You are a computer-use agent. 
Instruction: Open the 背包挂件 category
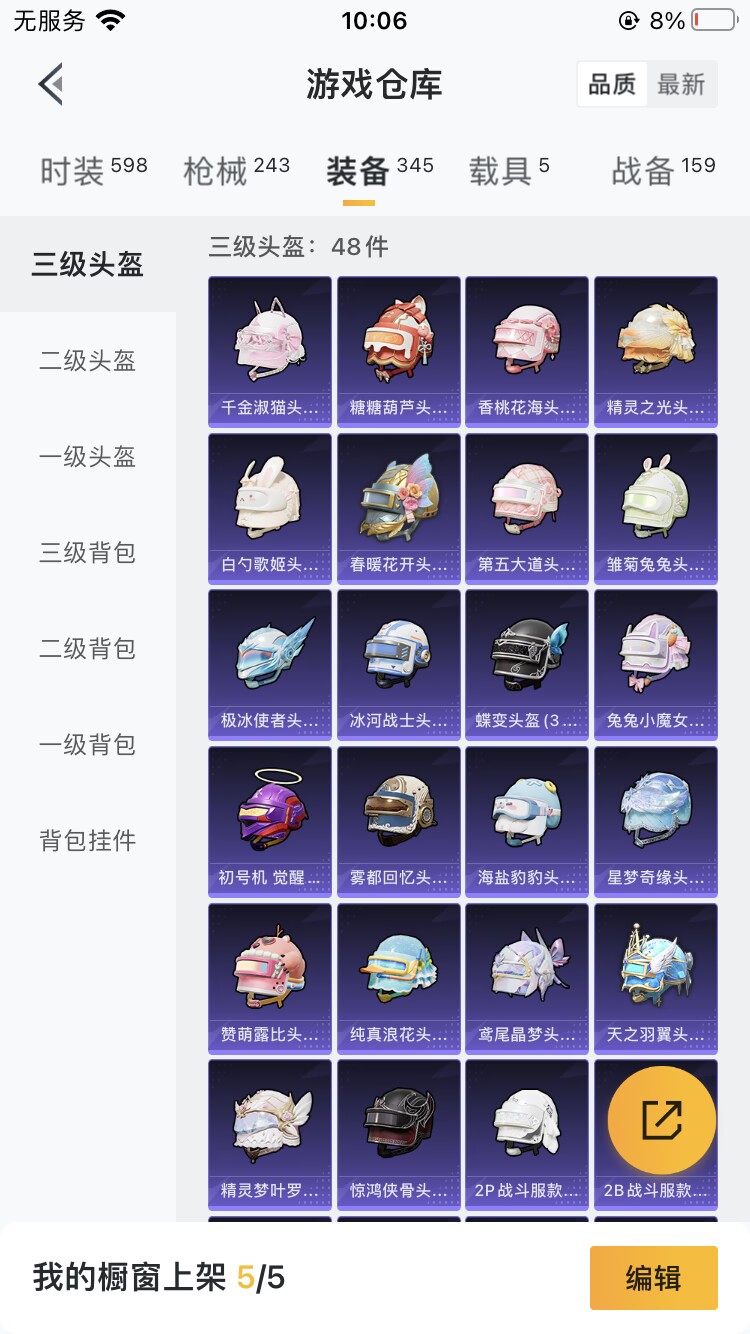click(x=88, y=841)
